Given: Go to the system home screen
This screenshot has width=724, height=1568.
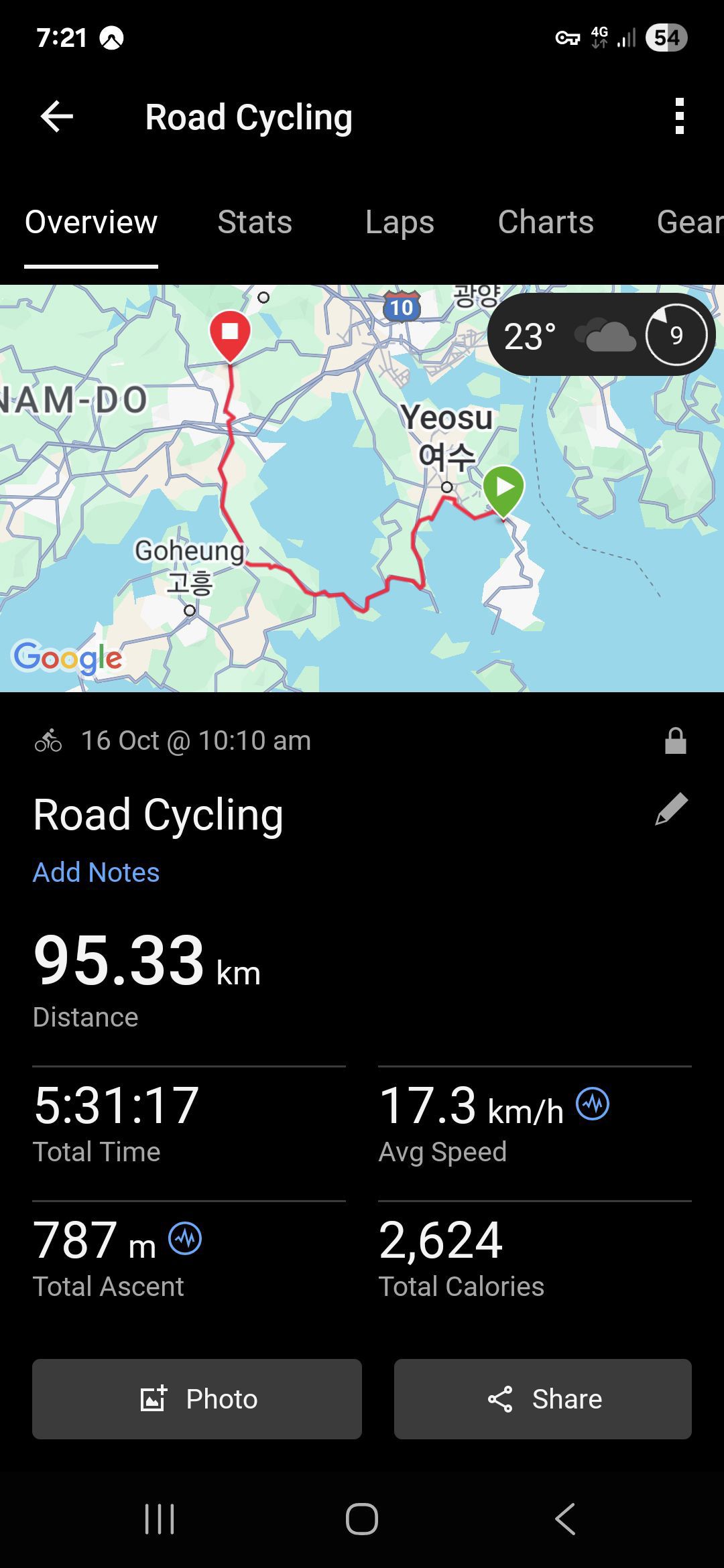Looking at the screenshot, I should pos(362,1519).
